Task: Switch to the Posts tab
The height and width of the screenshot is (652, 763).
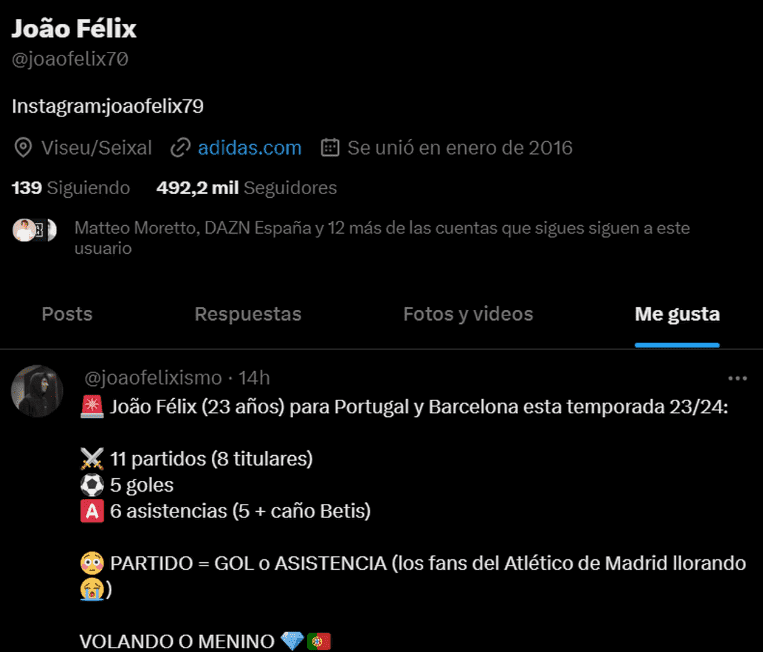Action: (x=67, y=314)
